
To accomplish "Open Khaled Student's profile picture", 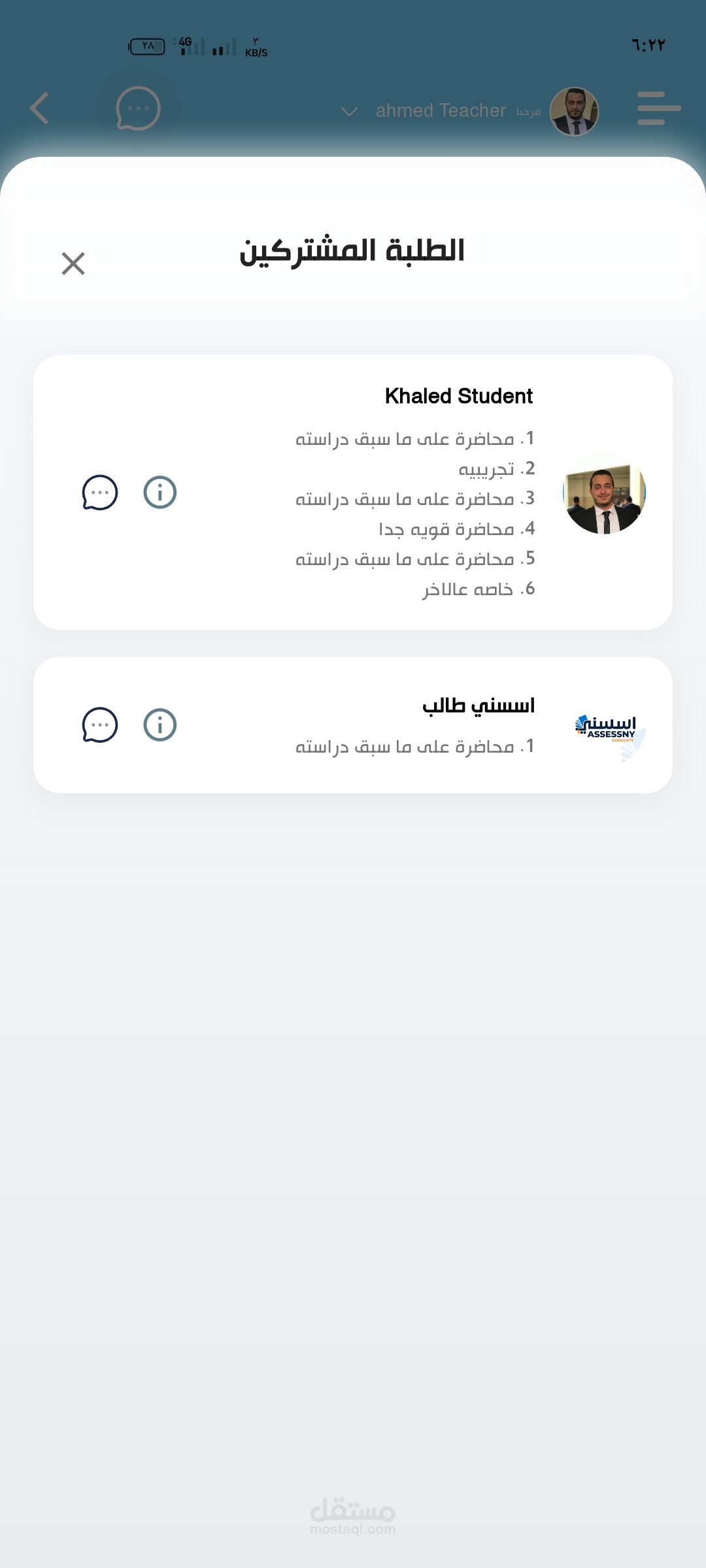I will click(605, 493).
